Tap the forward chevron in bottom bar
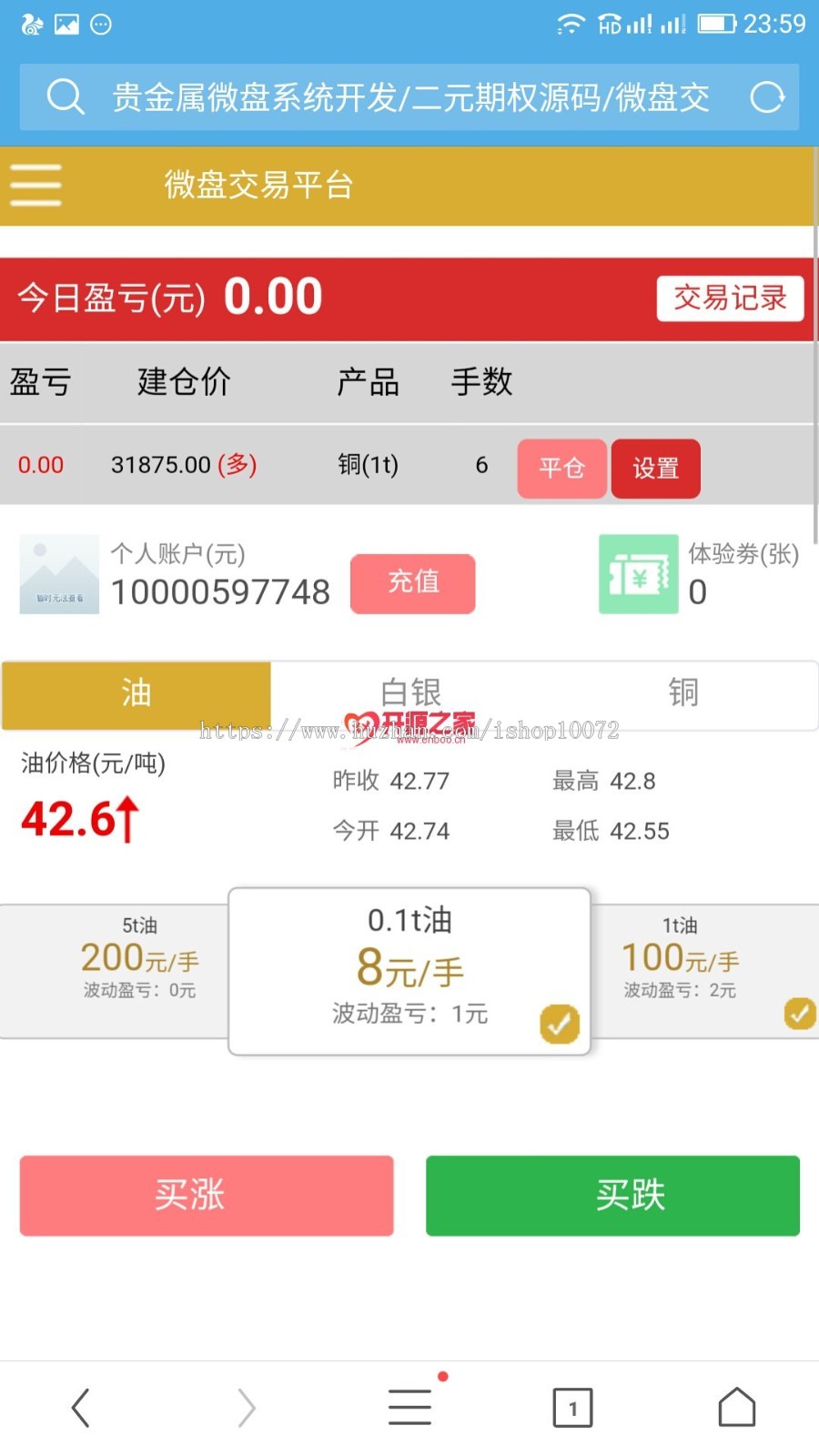This screenshot has height=1456, width=819. [245, 1406]
